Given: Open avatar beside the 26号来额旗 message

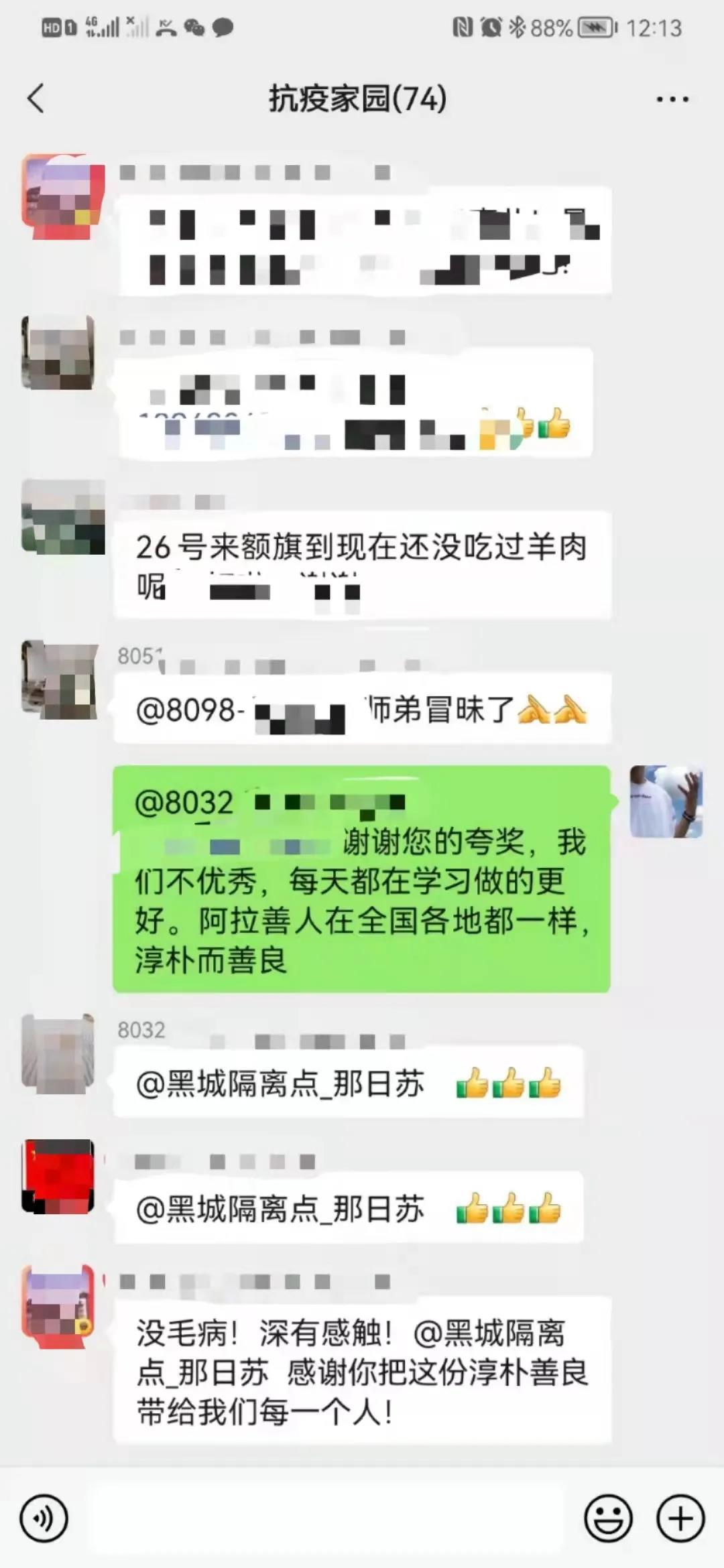Looking at the screenshot, I should tap(63, 517).
